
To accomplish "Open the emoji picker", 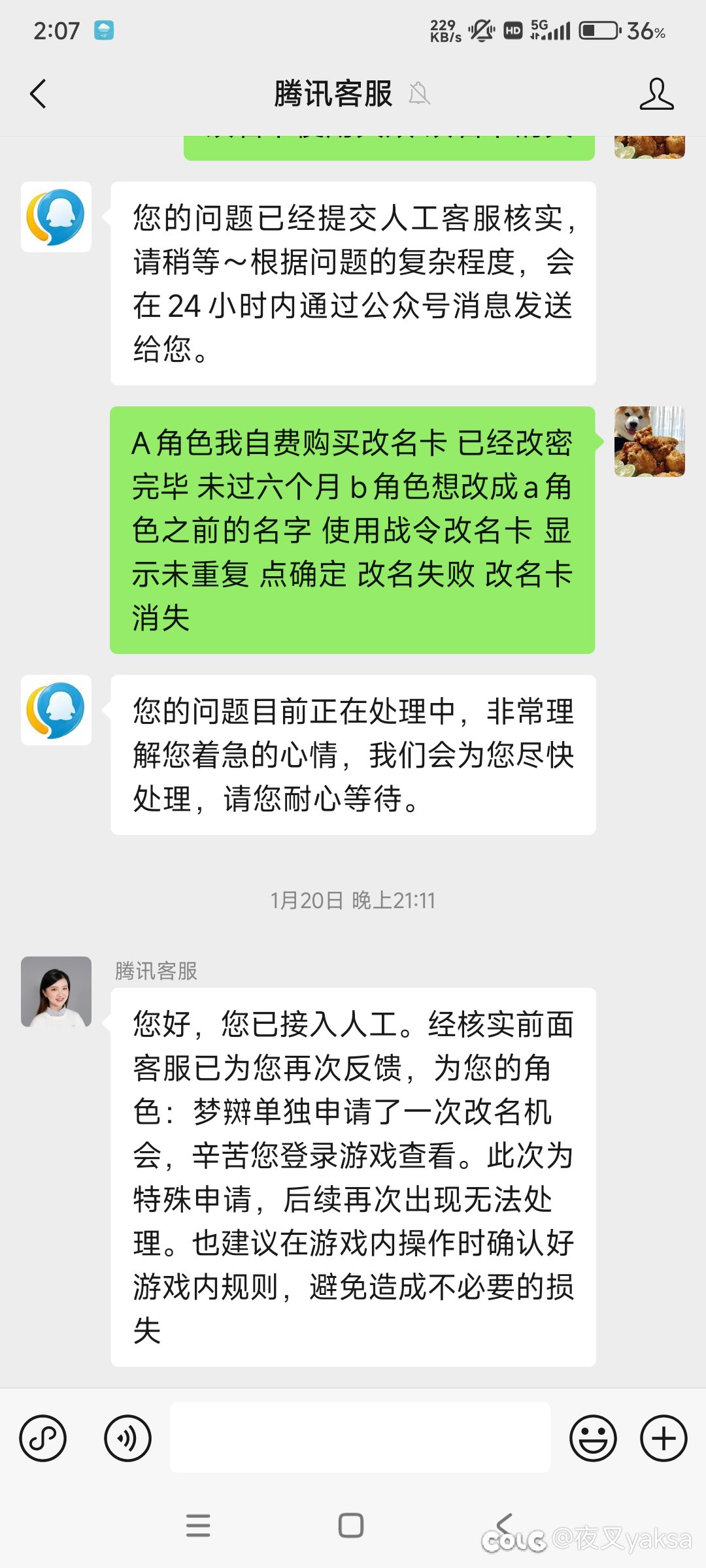I will pos(593,1438).
